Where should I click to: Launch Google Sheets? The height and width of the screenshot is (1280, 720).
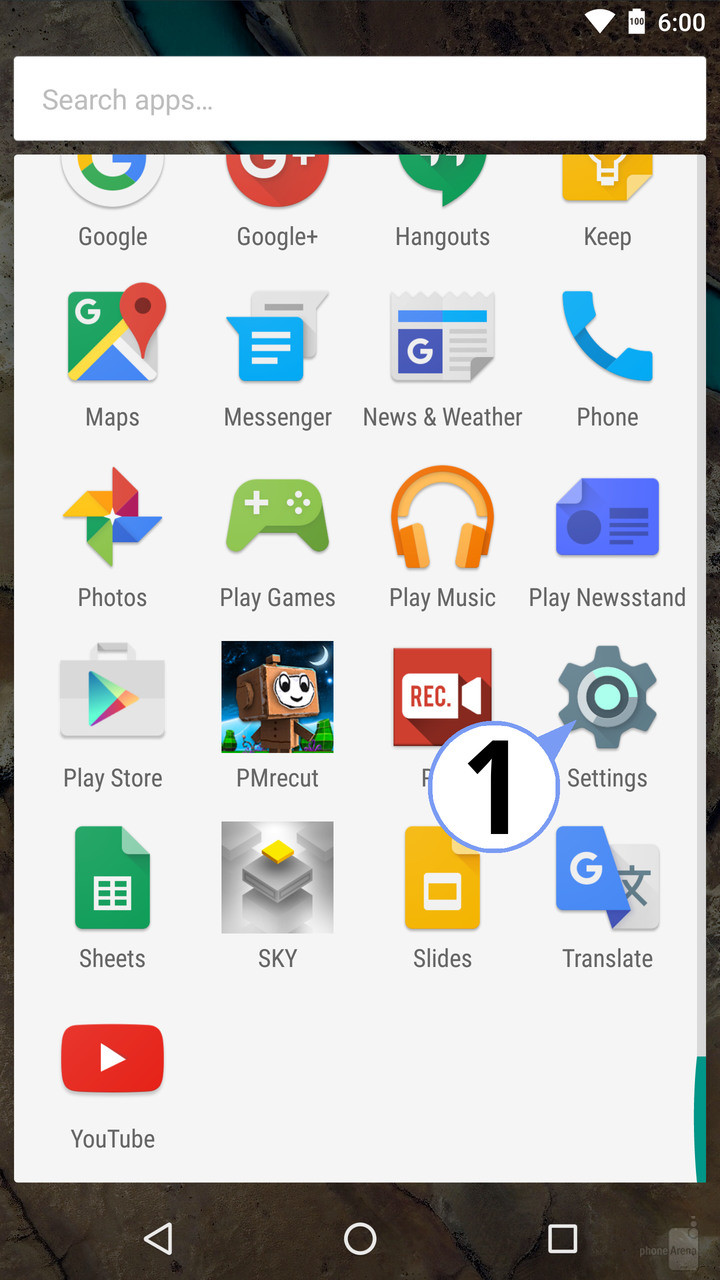coord(112,878)
